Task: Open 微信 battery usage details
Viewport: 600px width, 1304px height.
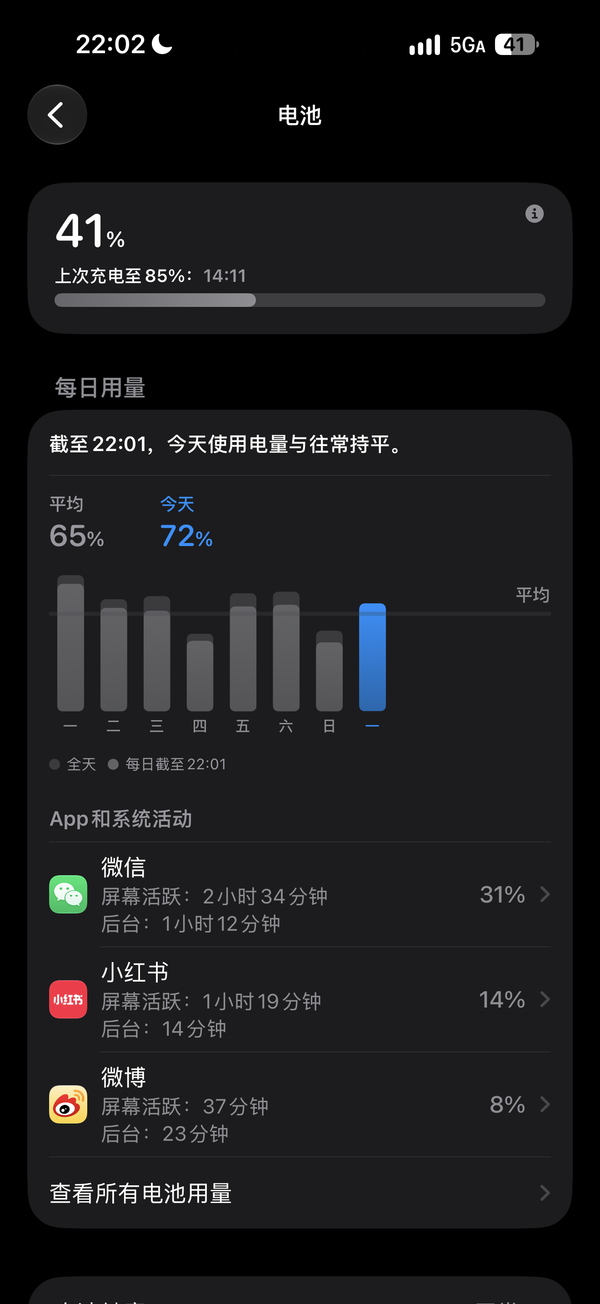Action: (300, 894)
